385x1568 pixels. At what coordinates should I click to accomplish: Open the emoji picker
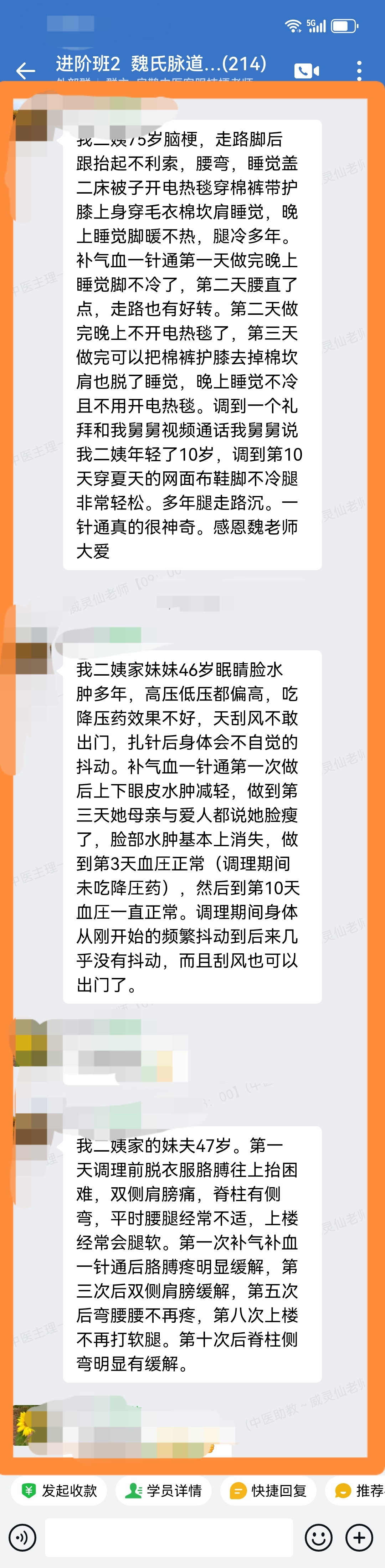tap(318, 1538)
